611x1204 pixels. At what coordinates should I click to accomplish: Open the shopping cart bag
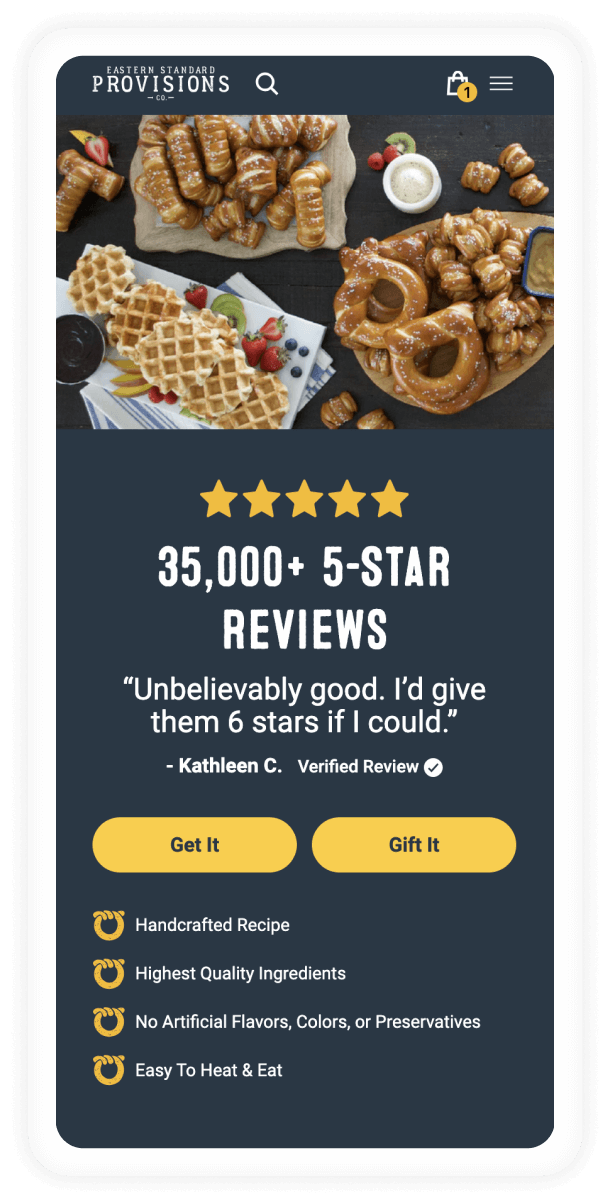(x=458, y=84)
